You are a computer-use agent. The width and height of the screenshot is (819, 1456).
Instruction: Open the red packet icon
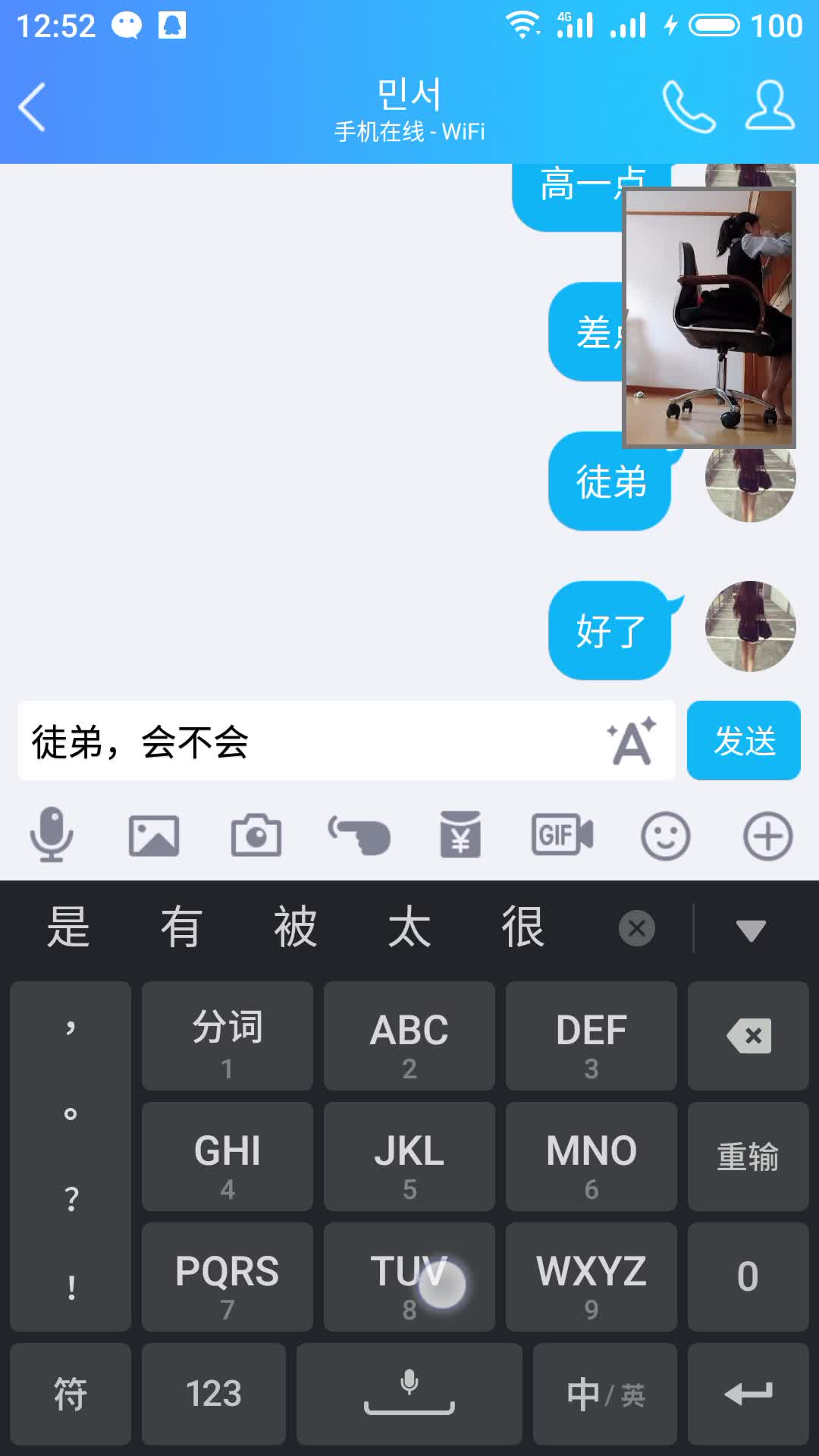click(x=460, y=835)
